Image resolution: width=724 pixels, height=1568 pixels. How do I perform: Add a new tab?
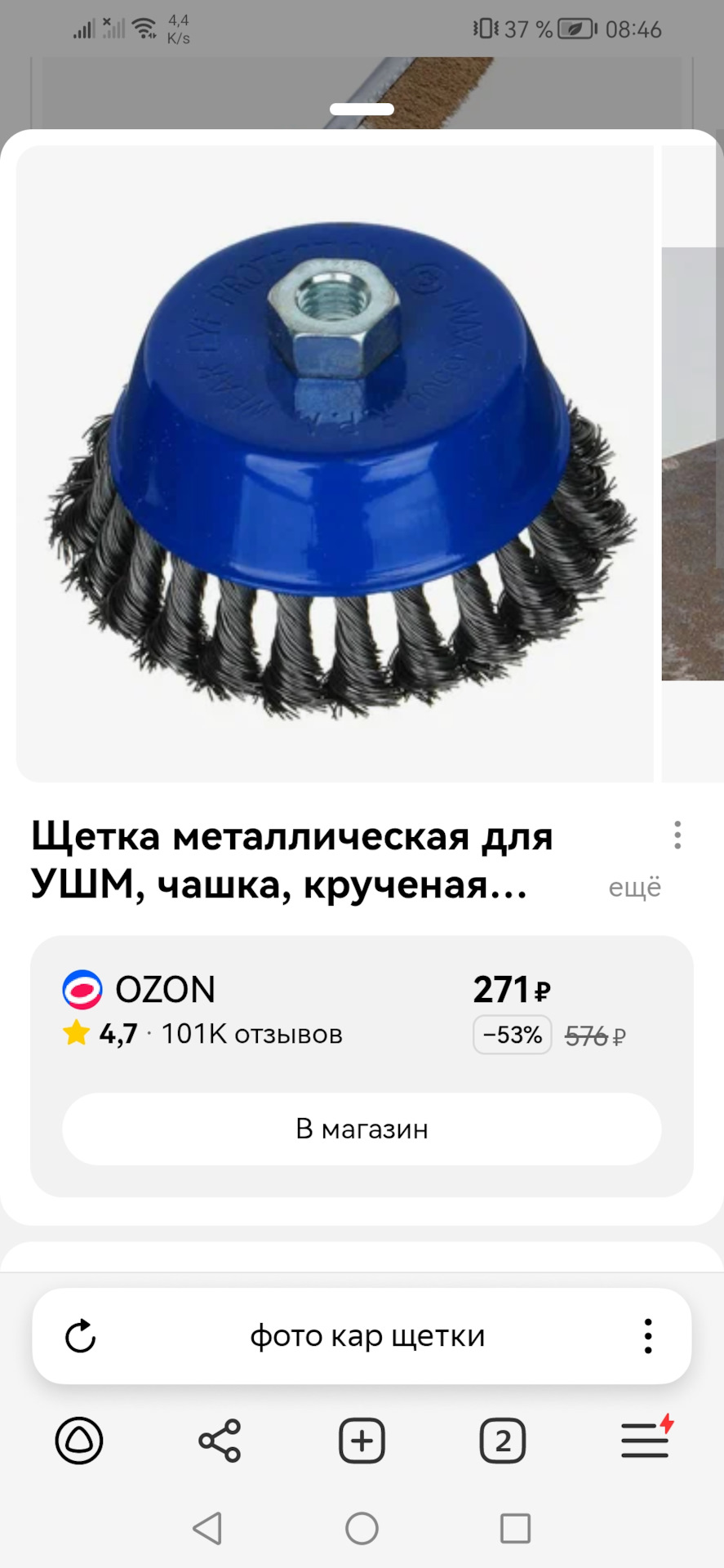click(x=362, y=1441)
